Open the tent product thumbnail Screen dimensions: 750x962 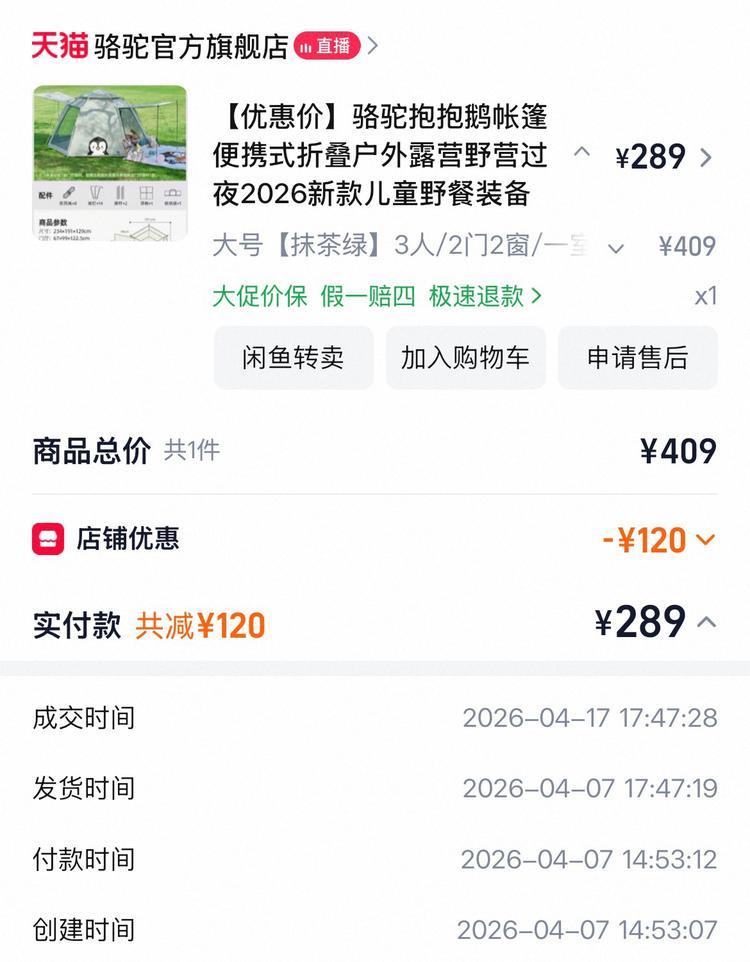click(110, 163)
